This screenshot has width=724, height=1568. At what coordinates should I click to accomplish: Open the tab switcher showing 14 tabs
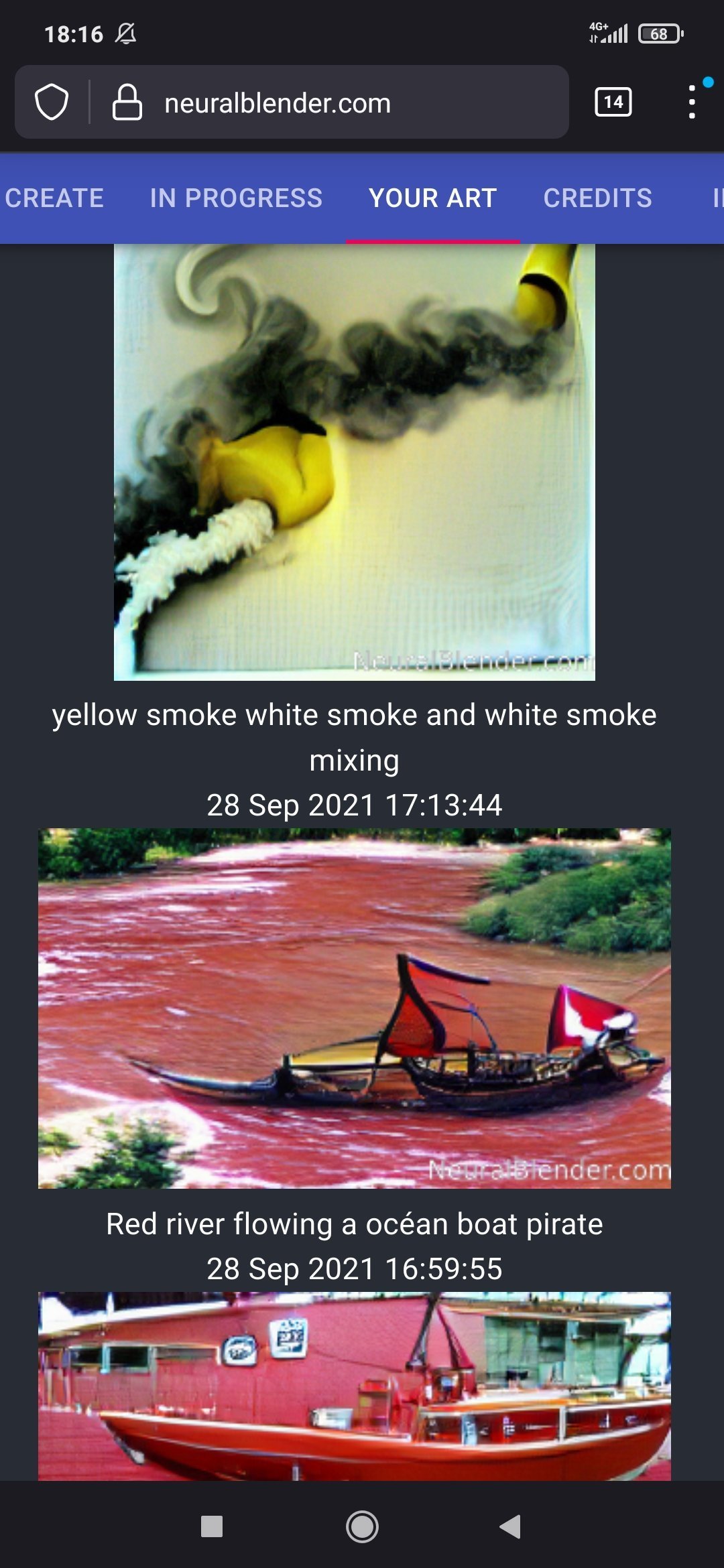pyautogui.click(x=613, y=102)
